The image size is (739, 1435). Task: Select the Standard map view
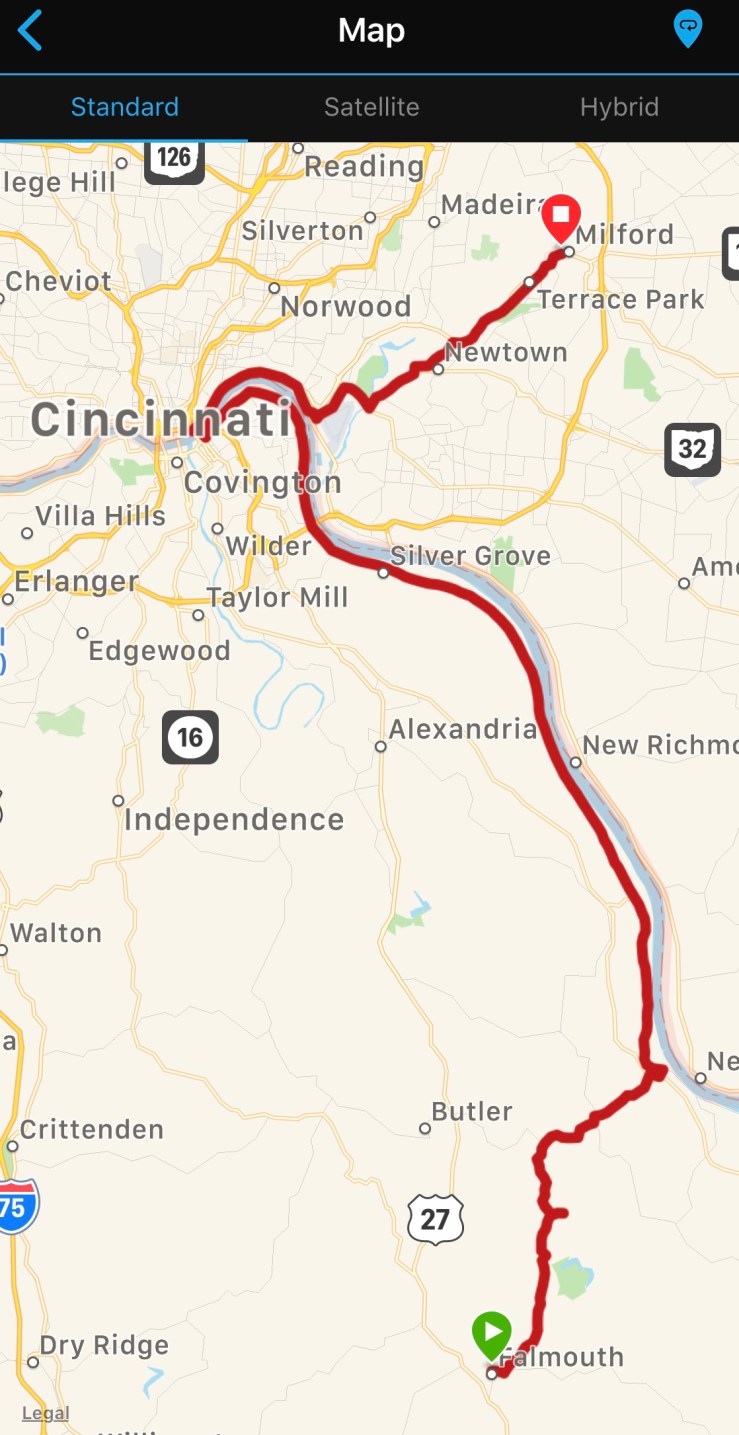click(x=124, y=107)
